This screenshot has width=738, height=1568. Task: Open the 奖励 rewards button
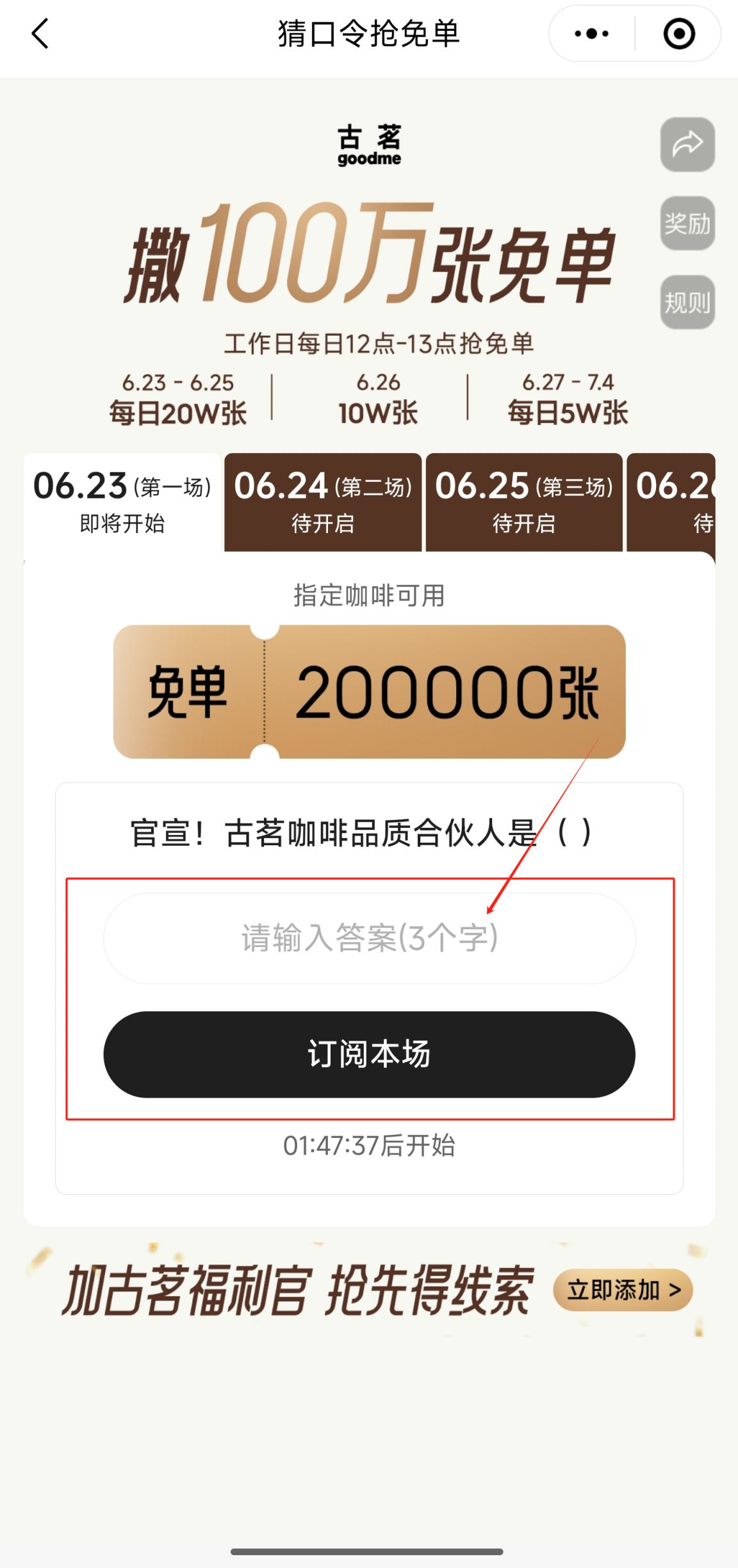pyautogui.click(x=687, y=223)
